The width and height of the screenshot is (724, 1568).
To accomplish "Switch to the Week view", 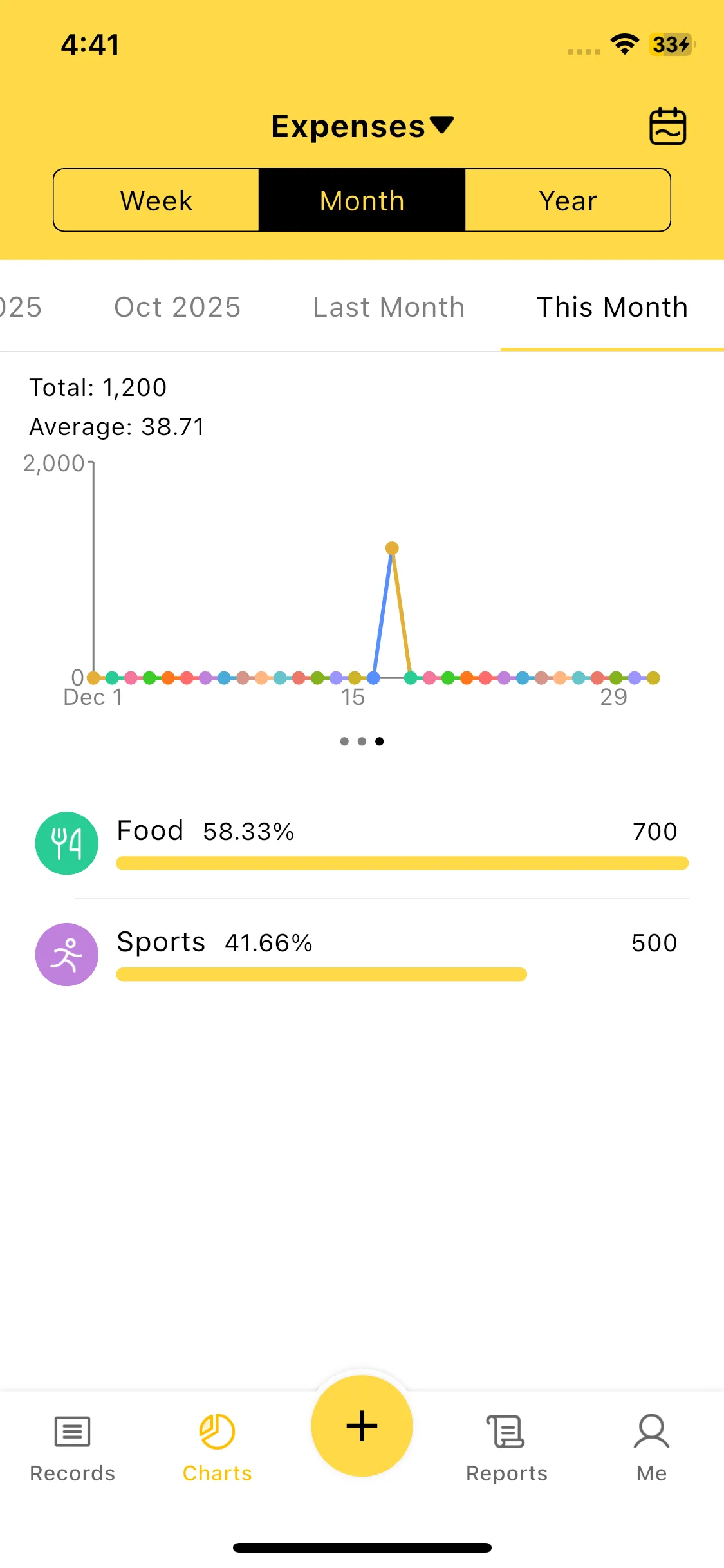I will click(156, 200).
